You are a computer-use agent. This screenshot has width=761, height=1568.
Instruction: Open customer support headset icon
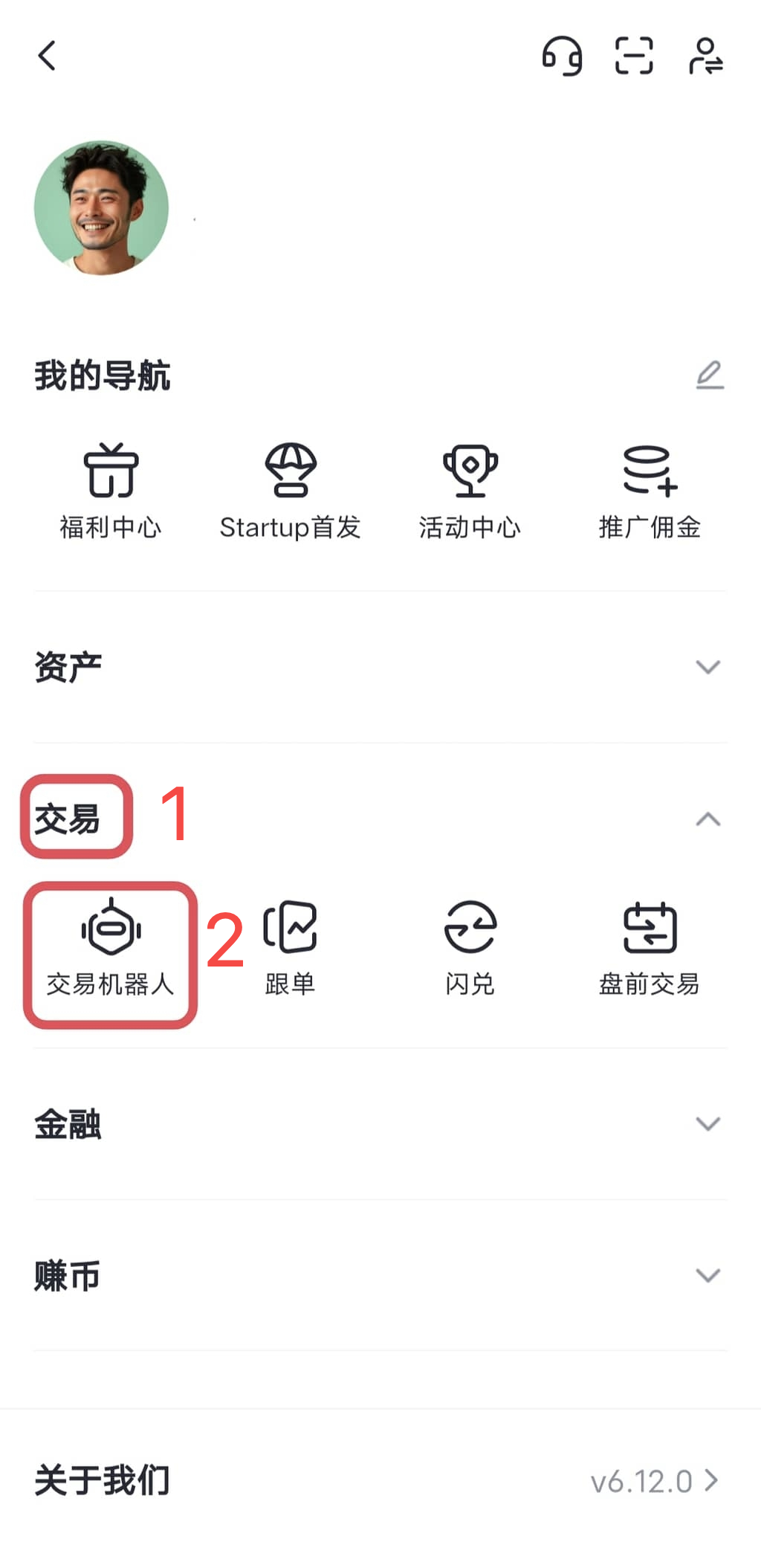[x=562, y=56]
